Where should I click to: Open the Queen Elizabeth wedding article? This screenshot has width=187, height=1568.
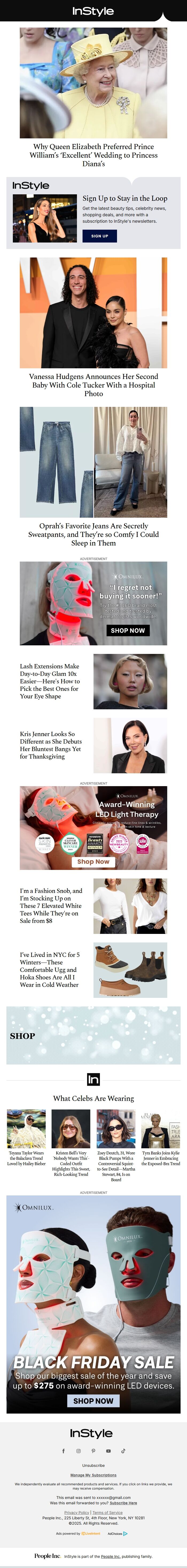93,155
